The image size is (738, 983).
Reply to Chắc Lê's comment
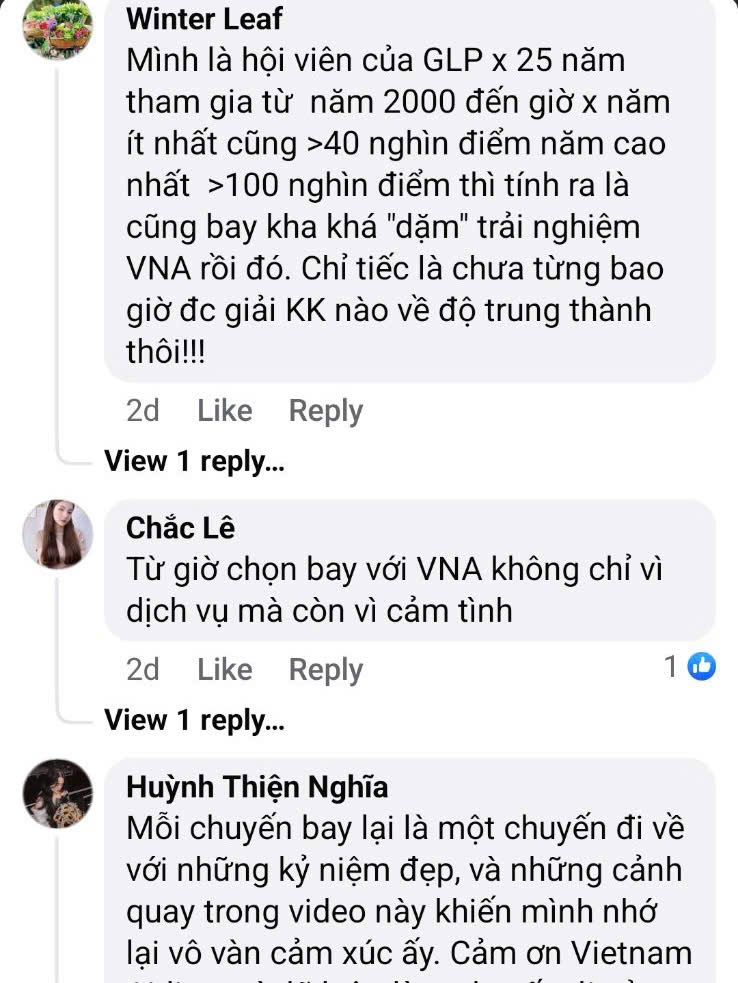(325, 669)
